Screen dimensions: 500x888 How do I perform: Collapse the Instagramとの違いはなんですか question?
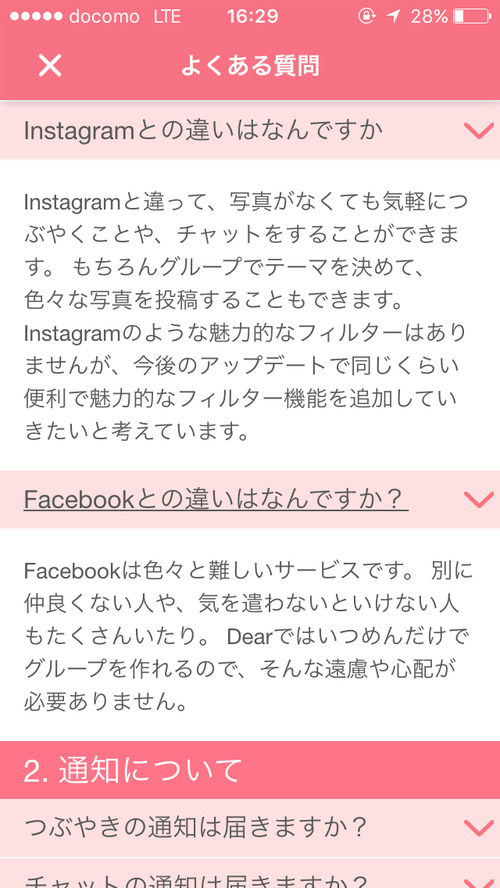(x=250, y=131)
